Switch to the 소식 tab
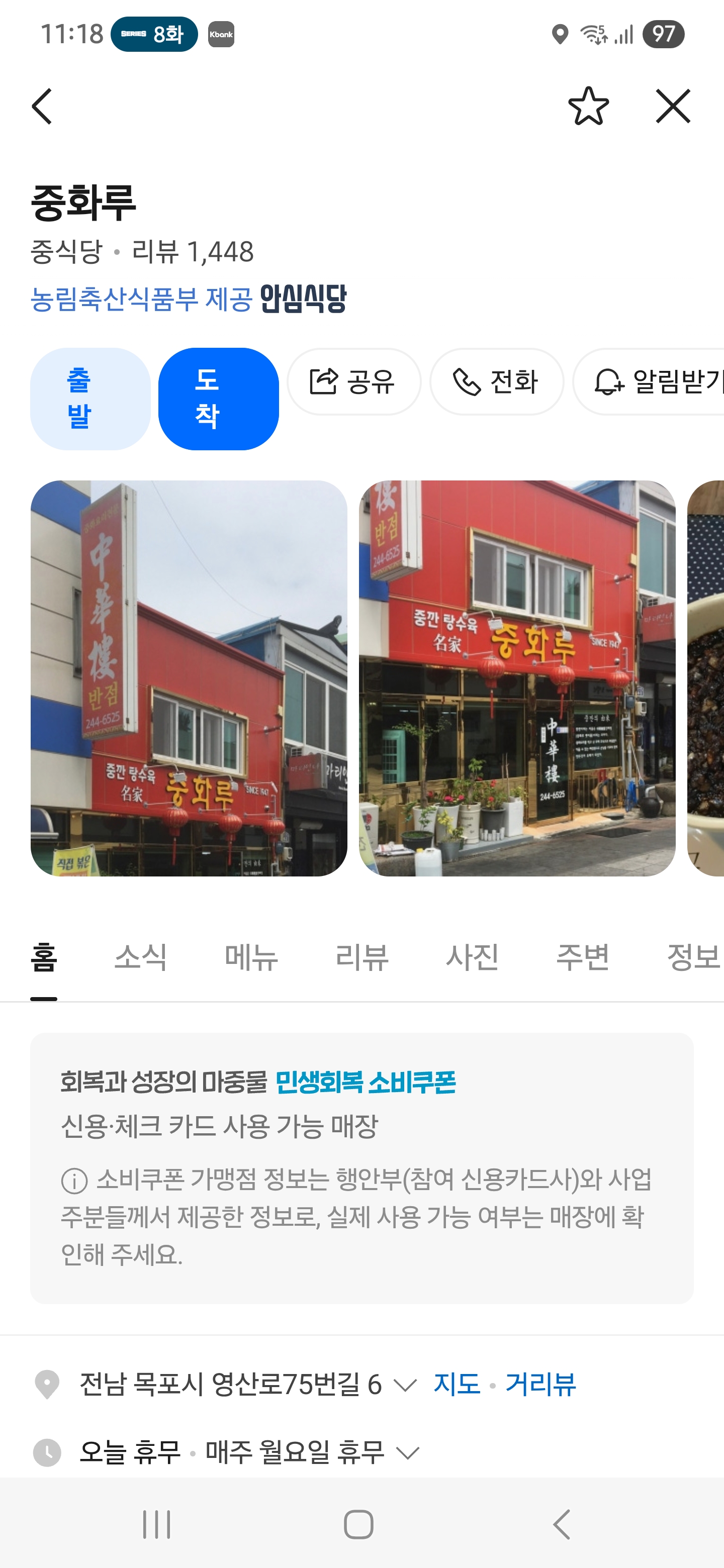This screenshot has width=724, height=1568. pyautogui.click(x=141, y=957)
